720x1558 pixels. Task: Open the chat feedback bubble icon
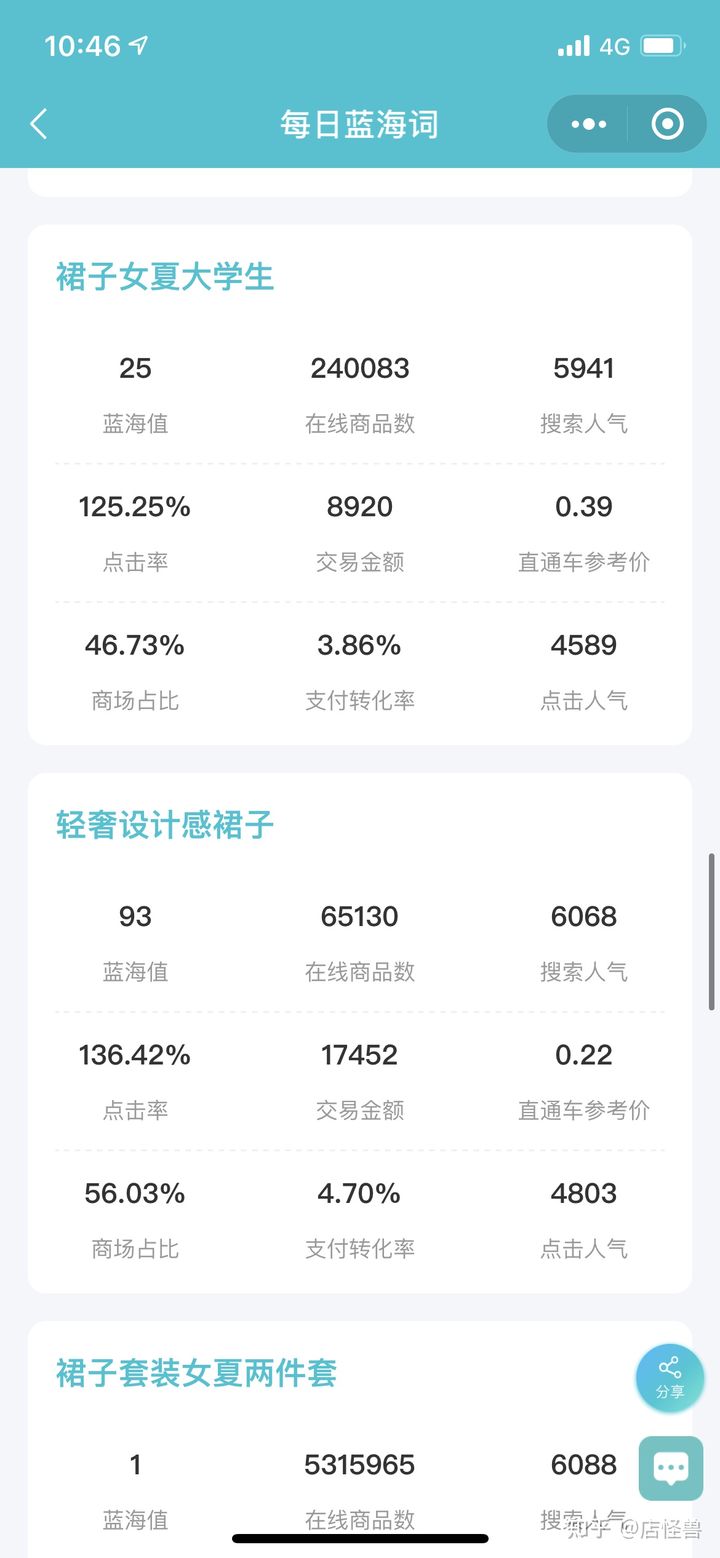[669, 1467]
